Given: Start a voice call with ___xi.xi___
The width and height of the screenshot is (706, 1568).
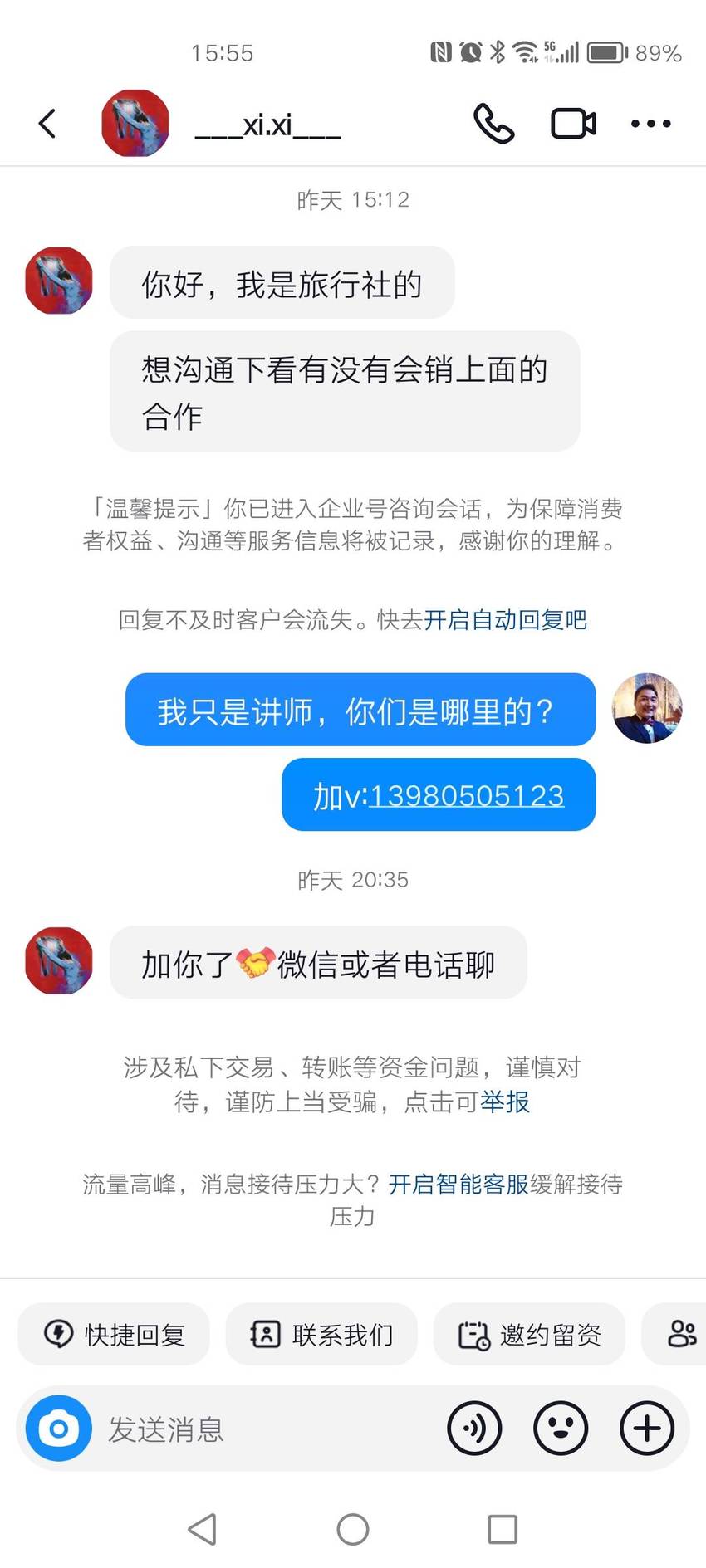Looking at the screenshot, I should (493, 124).
